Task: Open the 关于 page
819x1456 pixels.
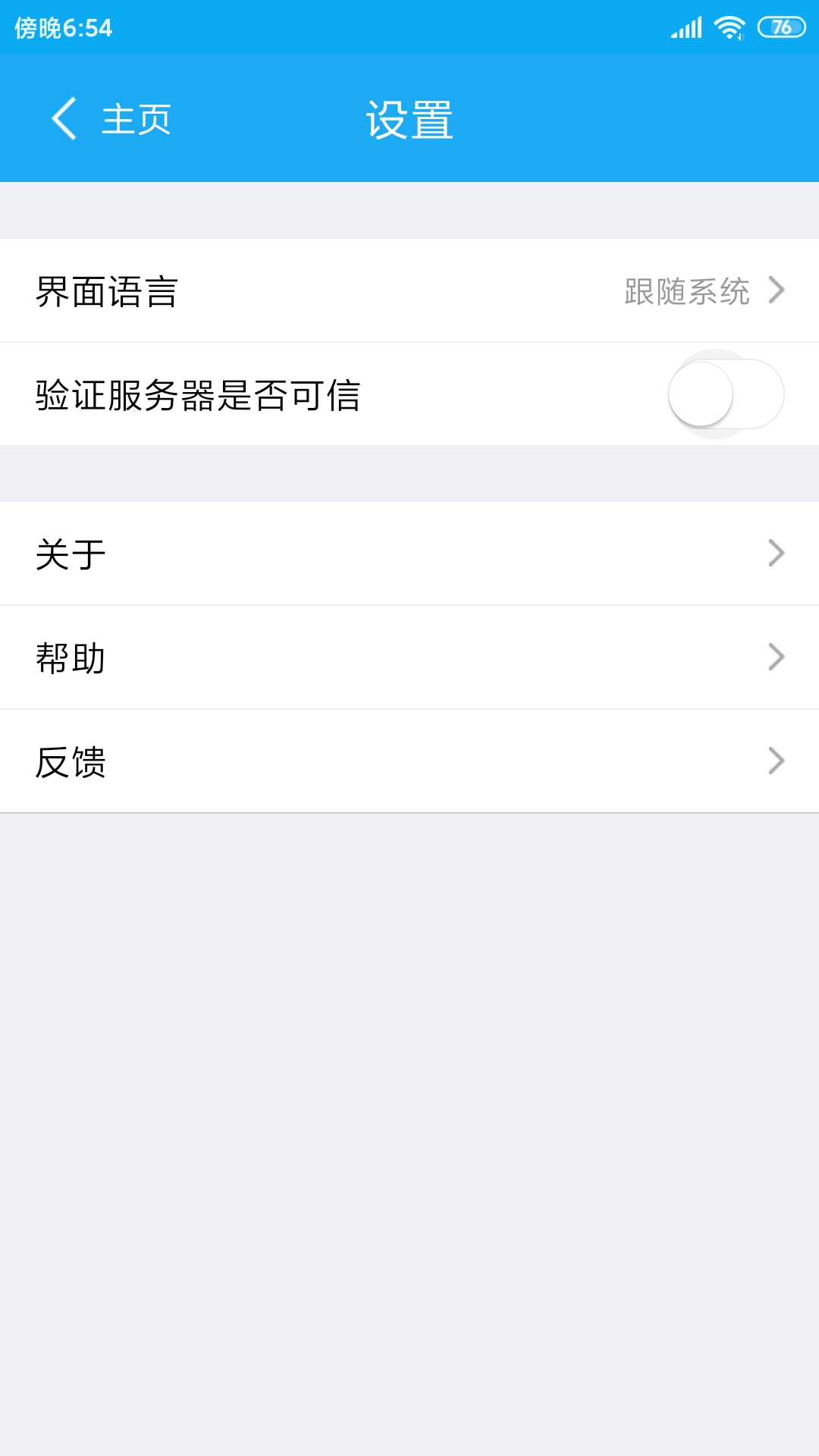Action: click(x=409, y=554)
